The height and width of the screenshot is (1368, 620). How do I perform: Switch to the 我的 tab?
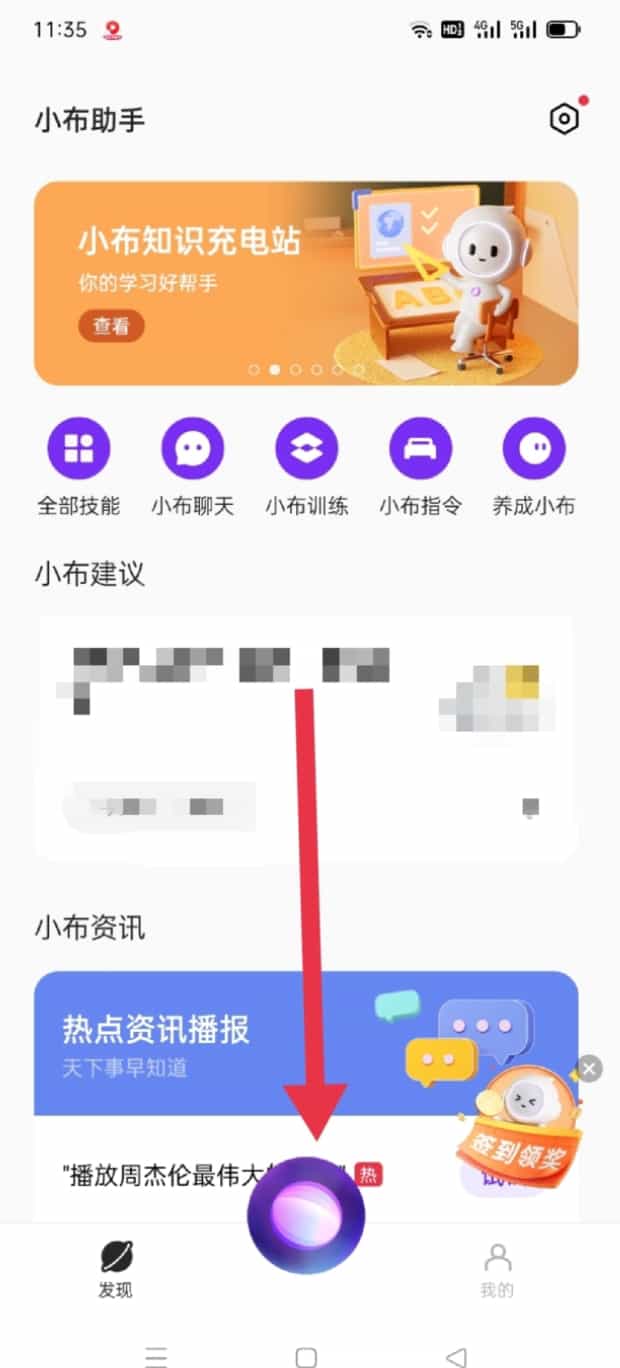point(497,1268)
